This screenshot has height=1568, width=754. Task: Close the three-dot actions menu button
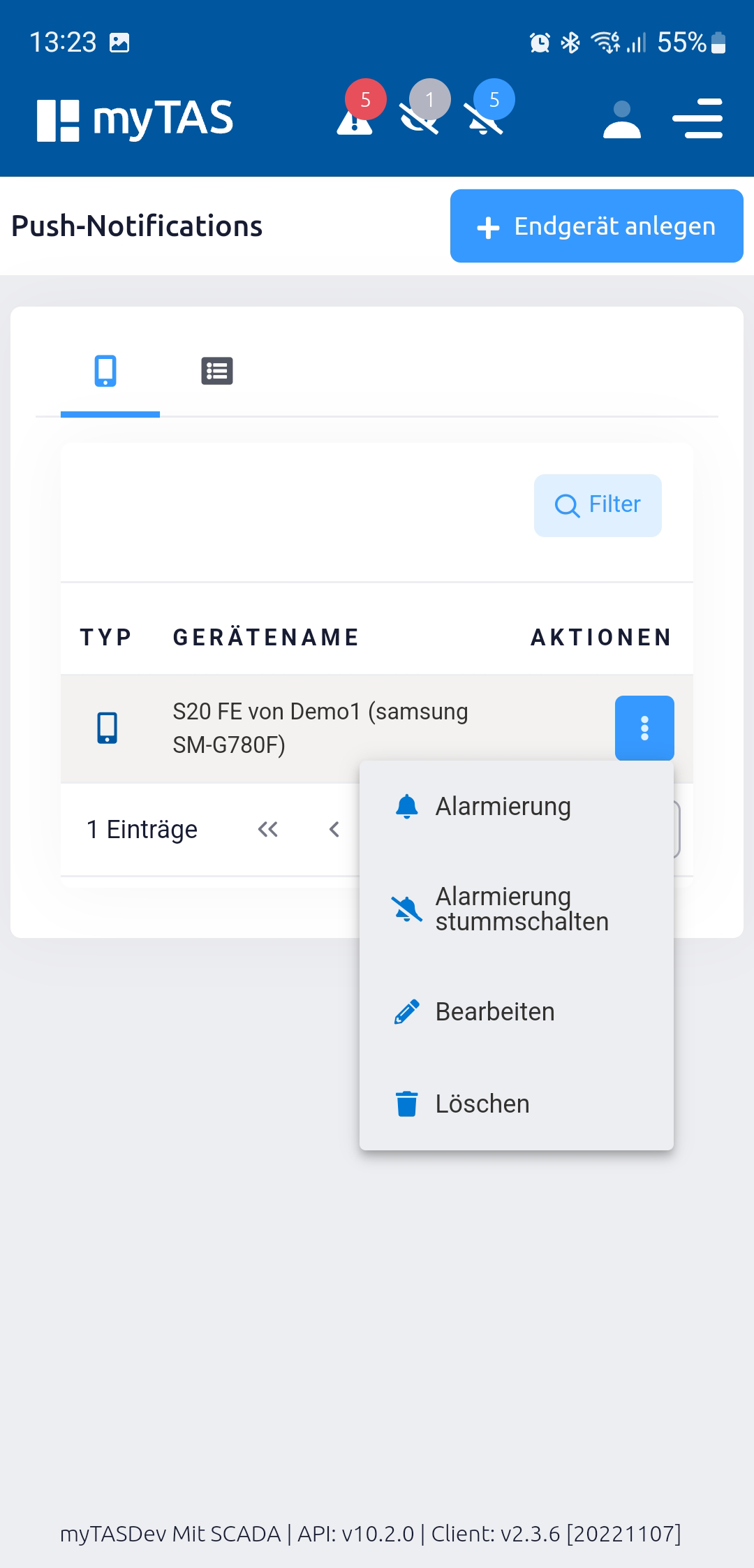click(x=644, y=728)
